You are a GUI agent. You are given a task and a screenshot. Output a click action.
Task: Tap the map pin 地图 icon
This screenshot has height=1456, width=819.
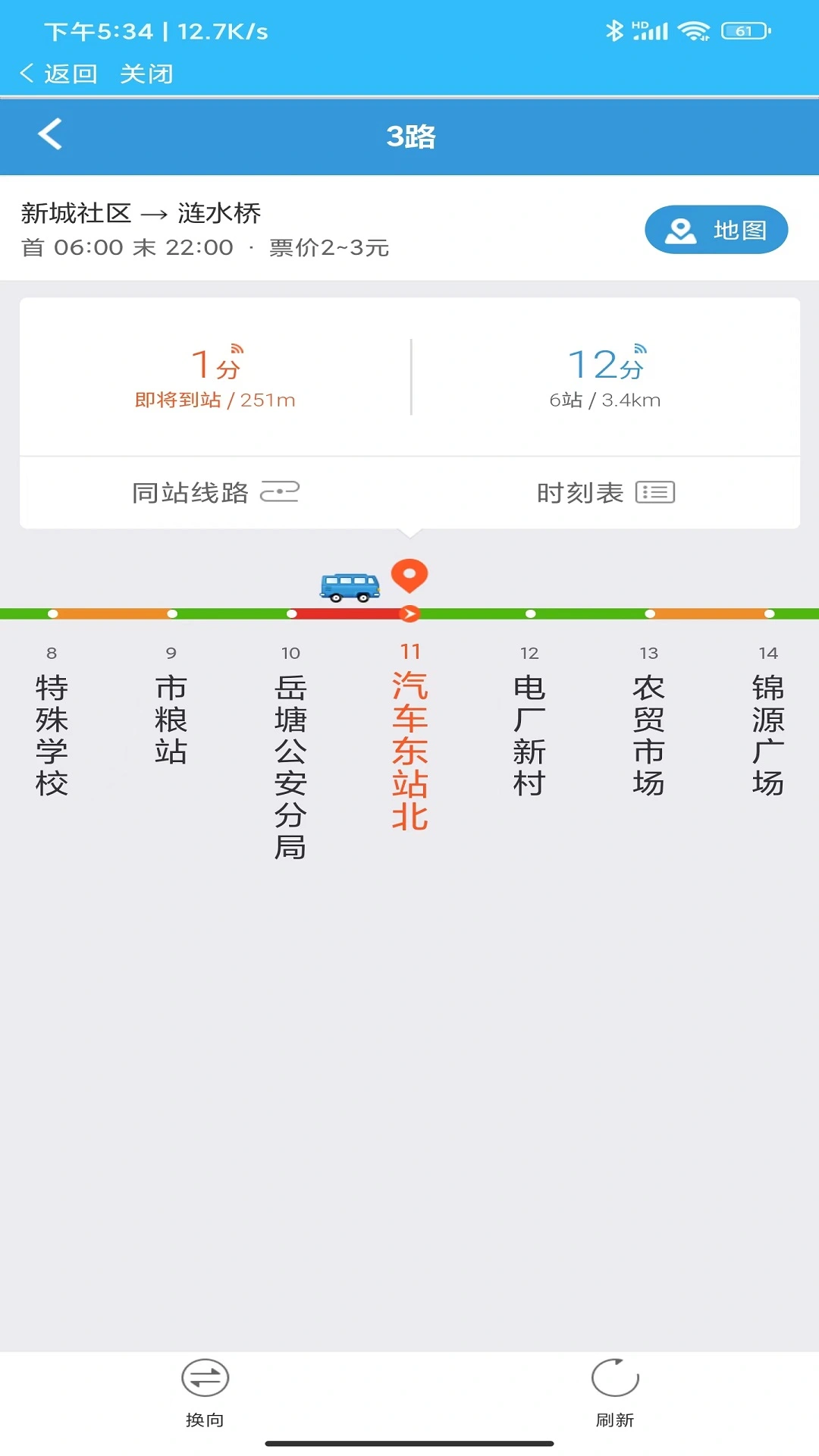680,228
